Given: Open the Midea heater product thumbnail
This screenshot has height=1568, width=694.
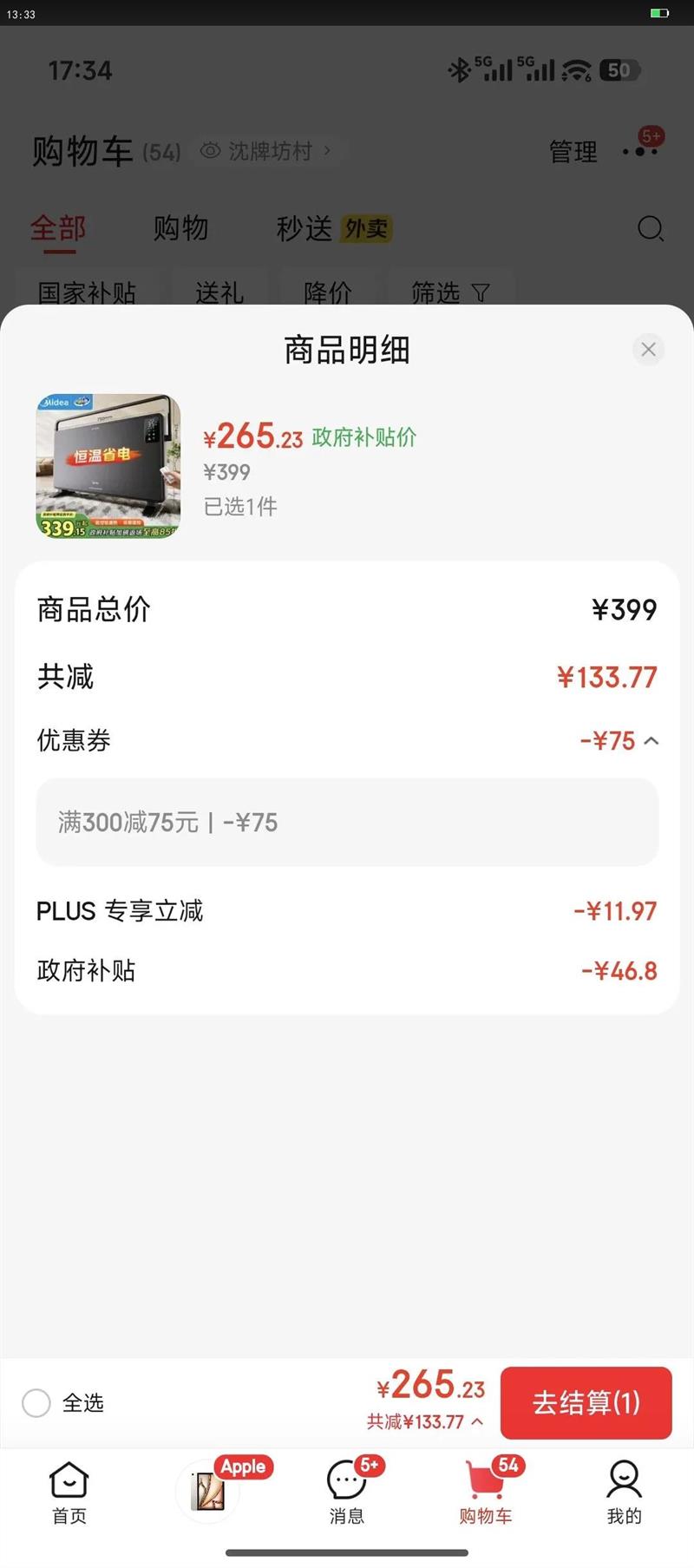Looking at the screenshot, I should tap(108, 467).
